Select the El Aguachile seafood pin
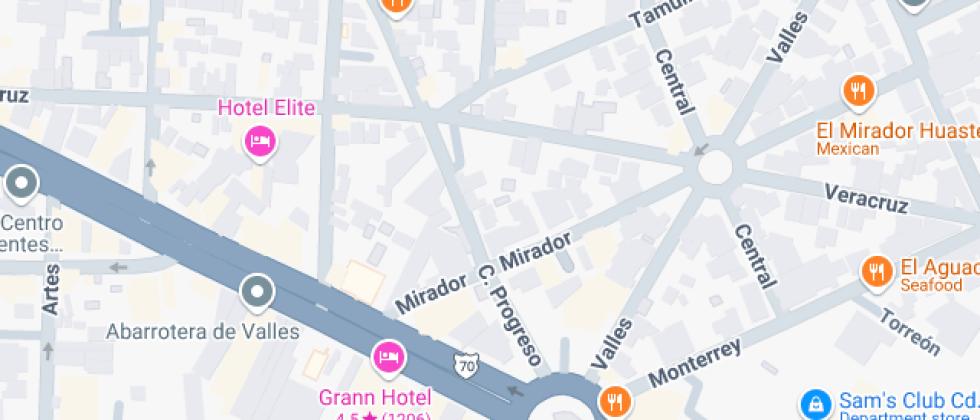The height and width of the screenshot is (420, 980). [x=877, y=272]
